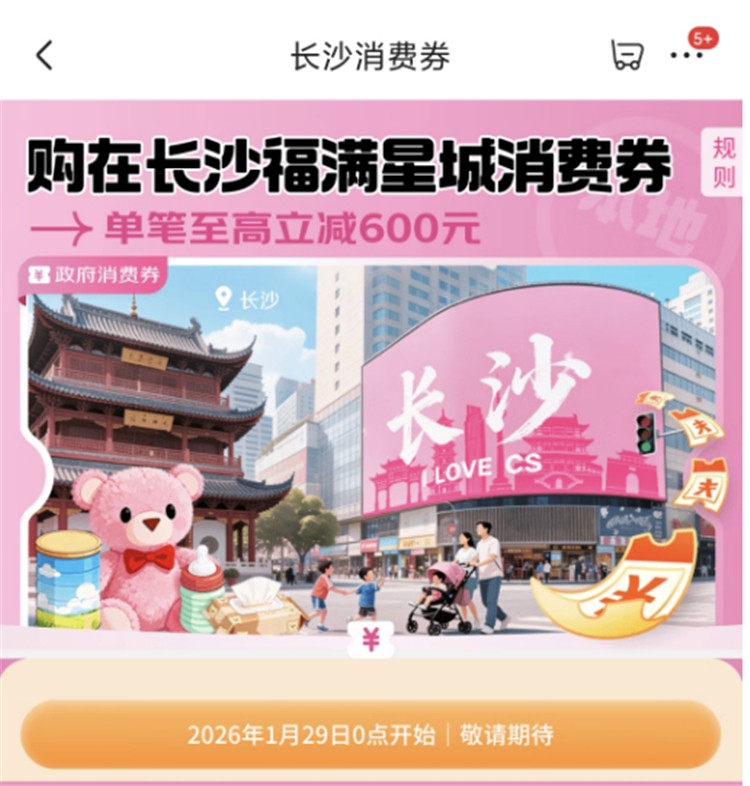The height and width of the screenshot is (786, 750).
Task: Tap the 2026年1月29日0点开始 敬请期待 button
Action: 370,736
